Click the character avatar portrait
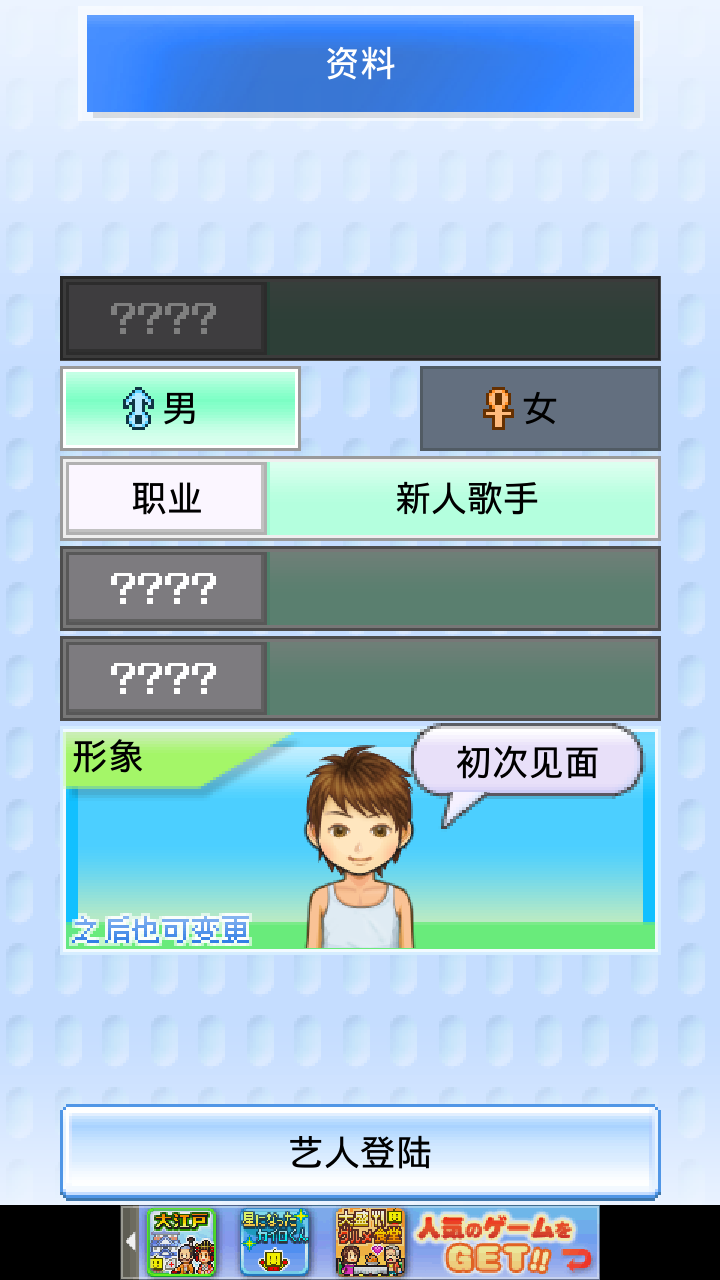720x1280 pixels. point(355,845)
